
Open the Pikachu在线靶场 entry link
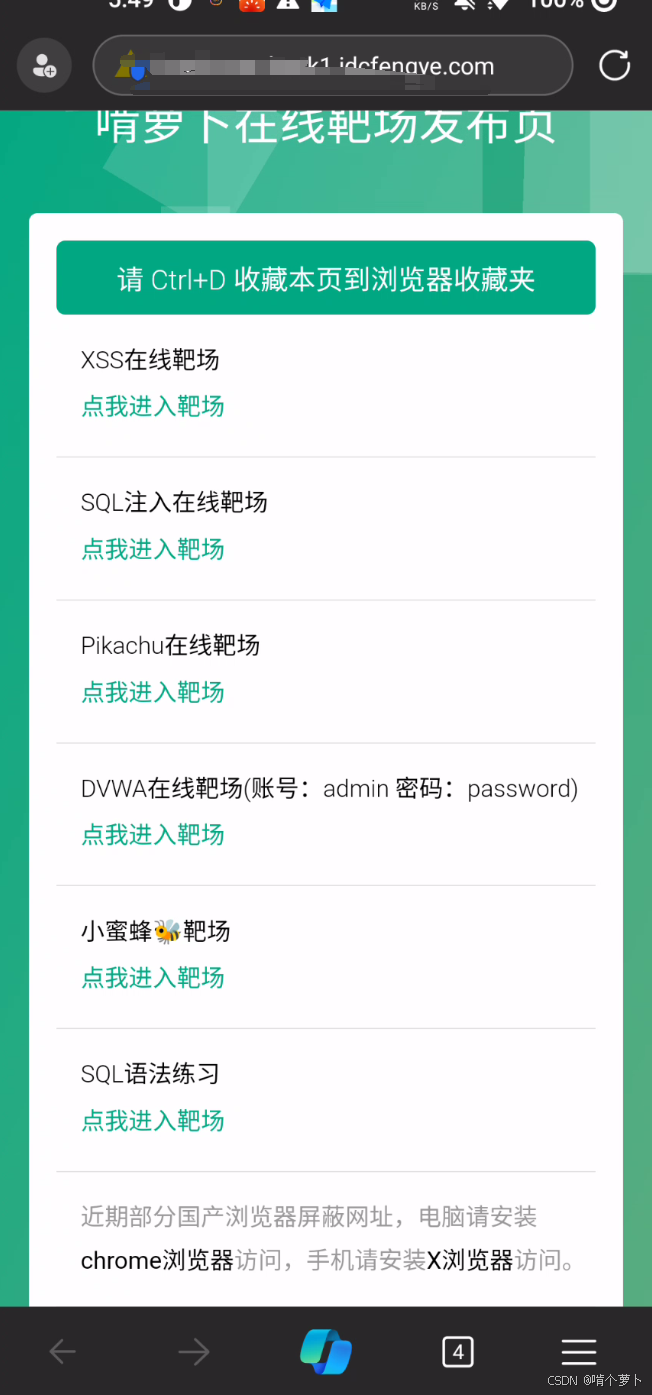pos(152,692)
